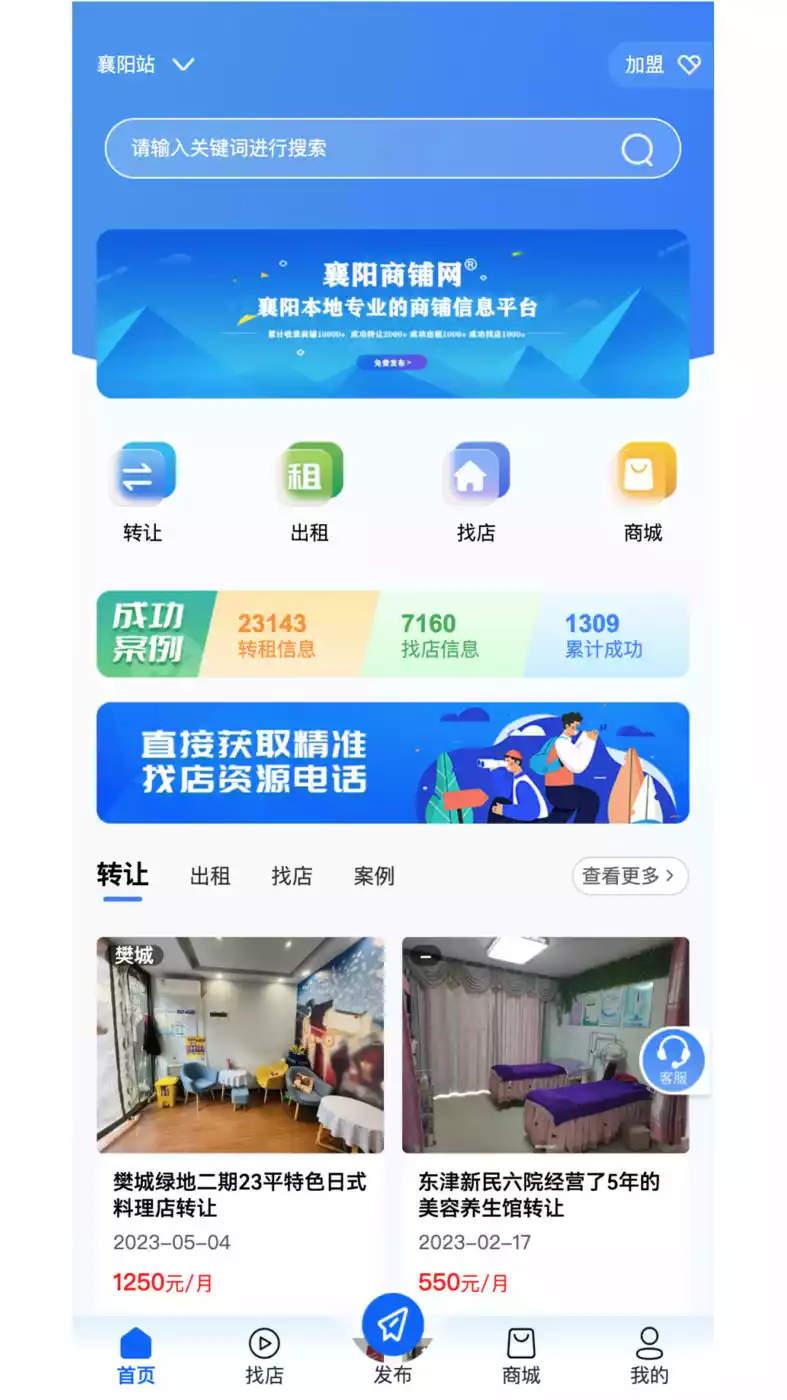
Task: Switch to the 我的 profile tab
Action: click(650, 1352)
